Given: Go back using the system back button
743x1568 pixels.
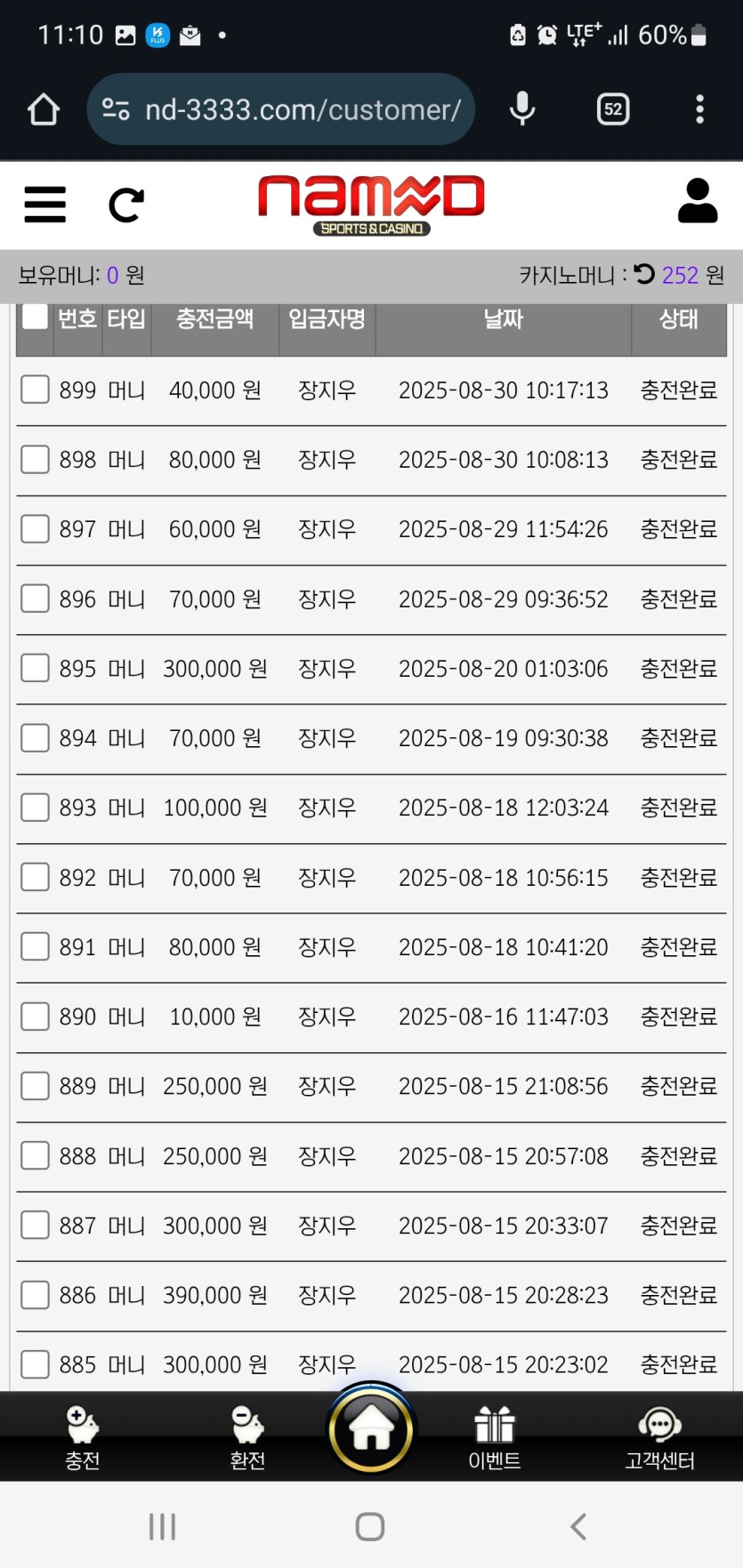Looking at the screenshot, I should pos(578,1527).
